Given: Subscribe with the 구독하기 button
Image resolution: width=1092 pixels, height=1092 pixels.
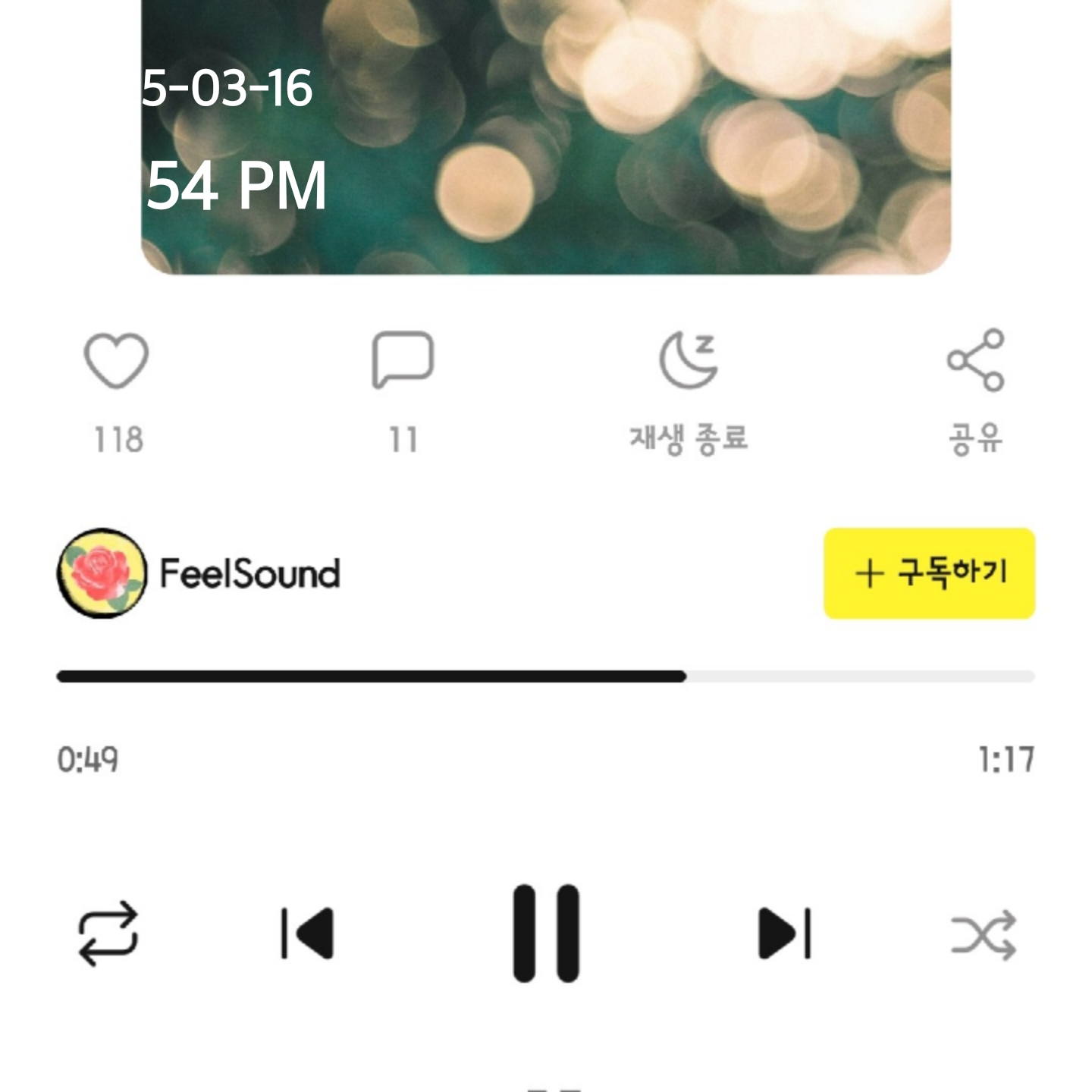Looking at the screenshot, I should point(929,573).
